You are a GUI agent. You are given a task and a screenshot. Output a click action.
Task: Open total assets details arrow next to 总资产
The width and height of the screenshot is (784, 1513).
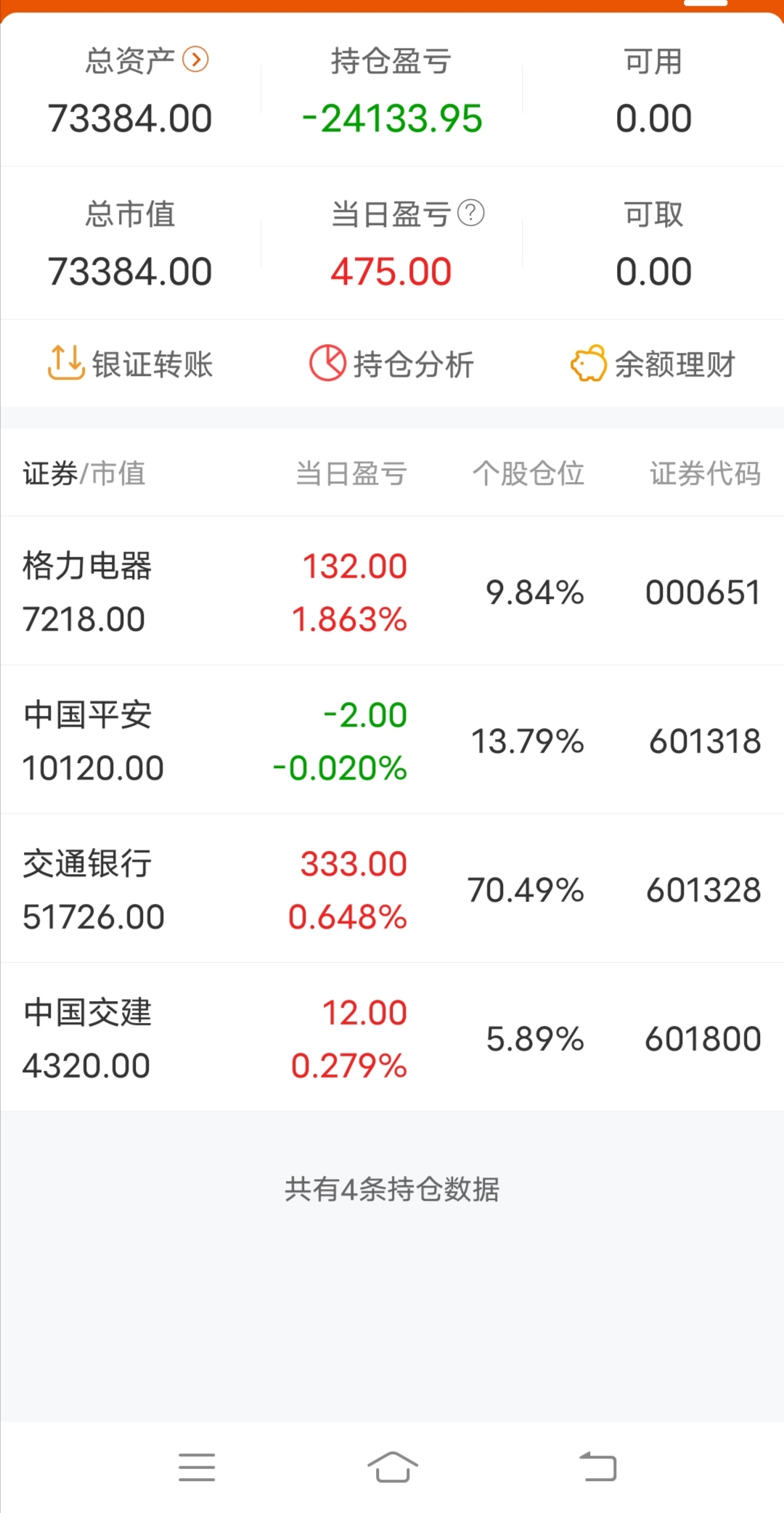tap(195, 60)
